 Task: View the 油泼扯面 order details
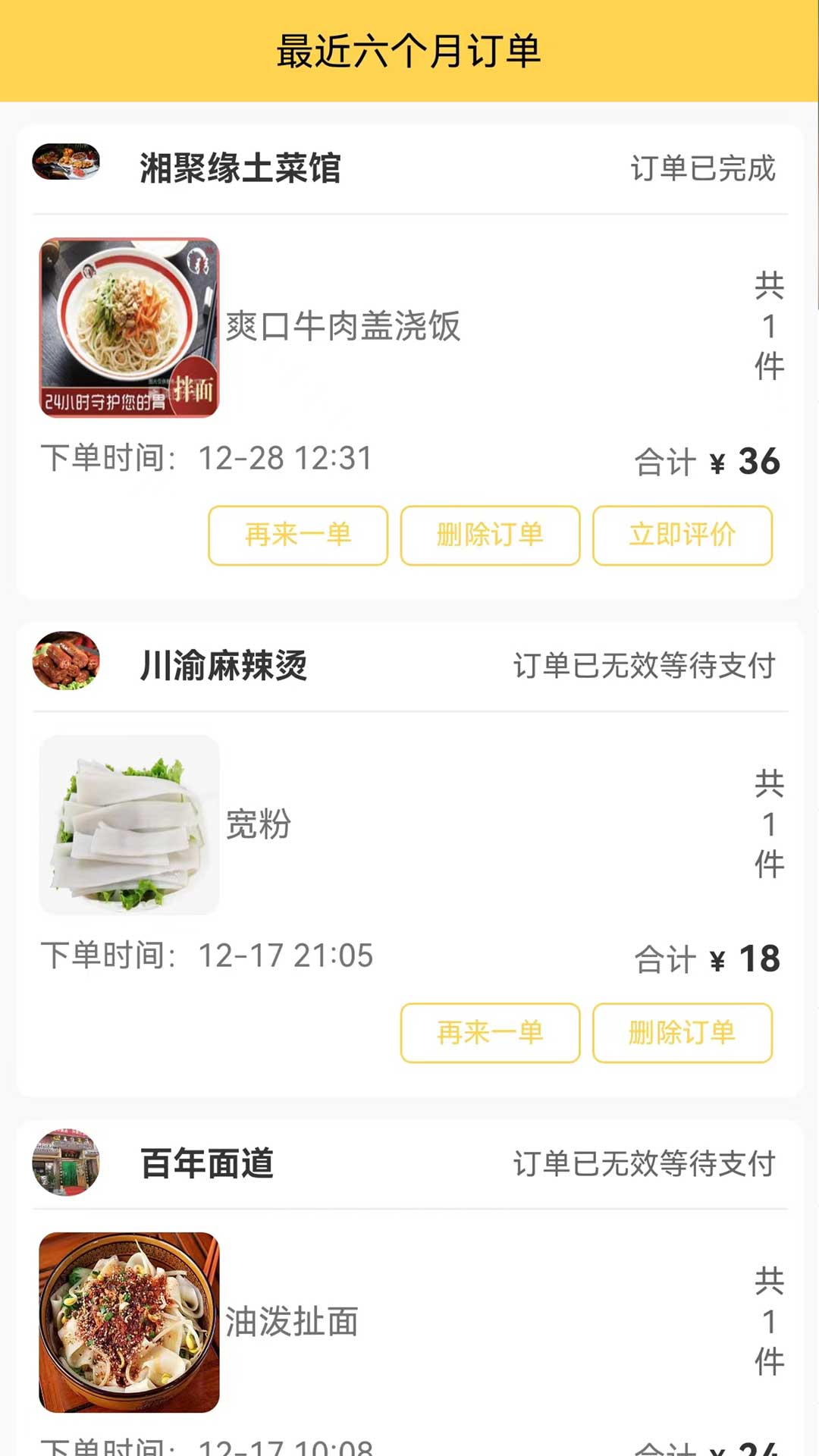(x=291, y=1322)
